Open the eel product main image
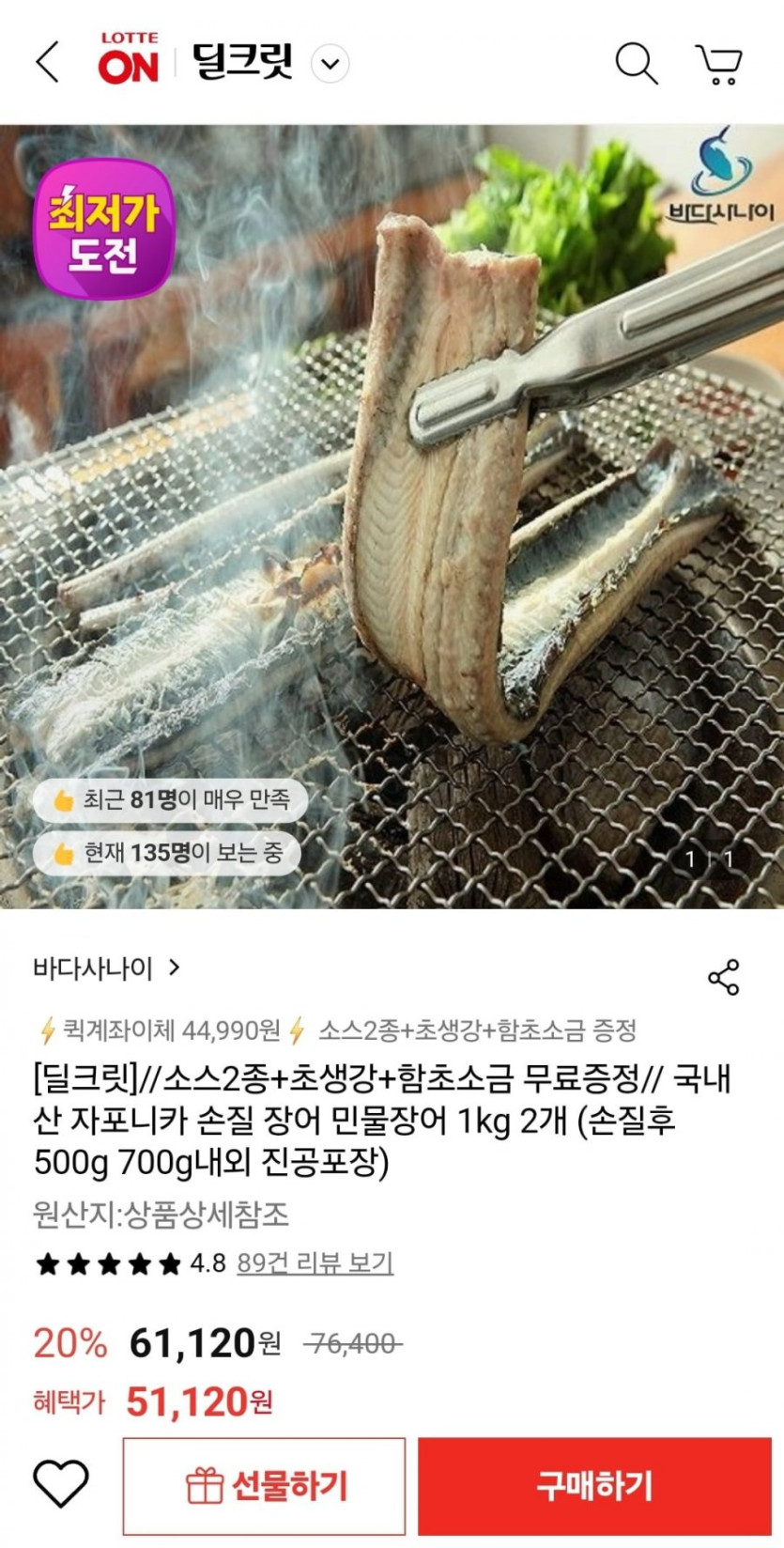 point(392,517)
